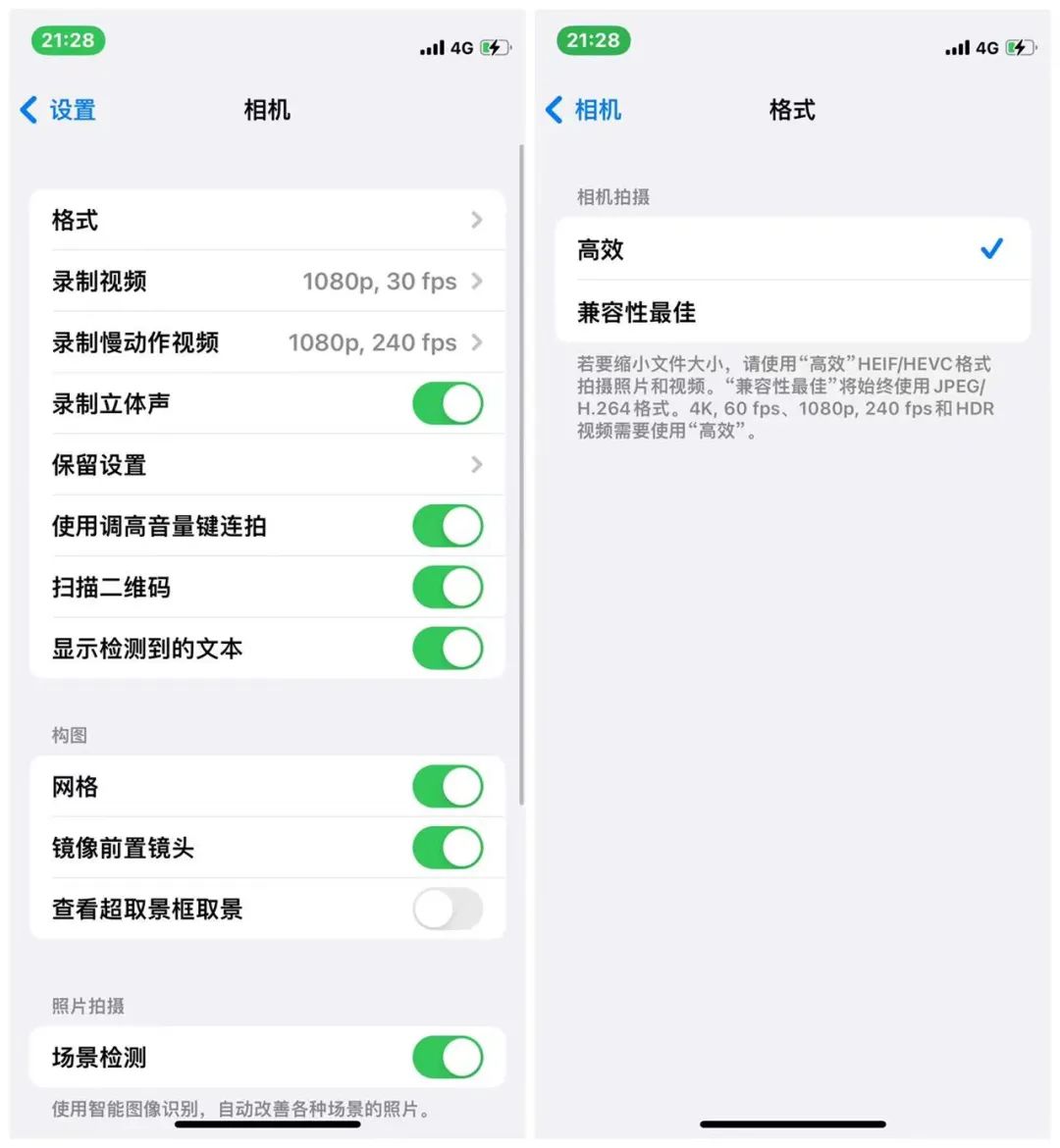Tap the green 21:28 time pill
This screenshot has height=1148, width=1060.
pyautogui.click(x=67, y=40)
